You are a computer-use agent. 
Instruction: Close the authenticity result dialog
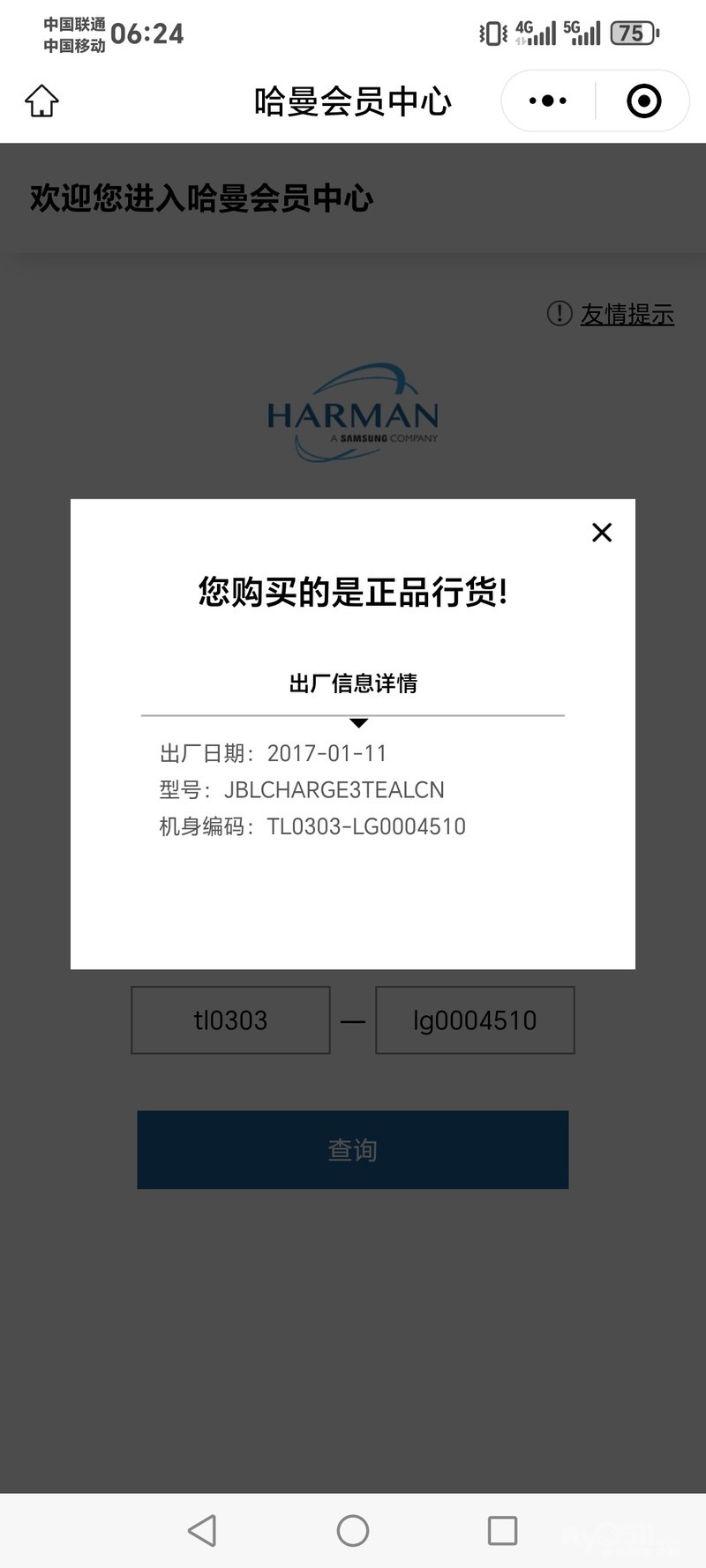(x=602, y=533)
